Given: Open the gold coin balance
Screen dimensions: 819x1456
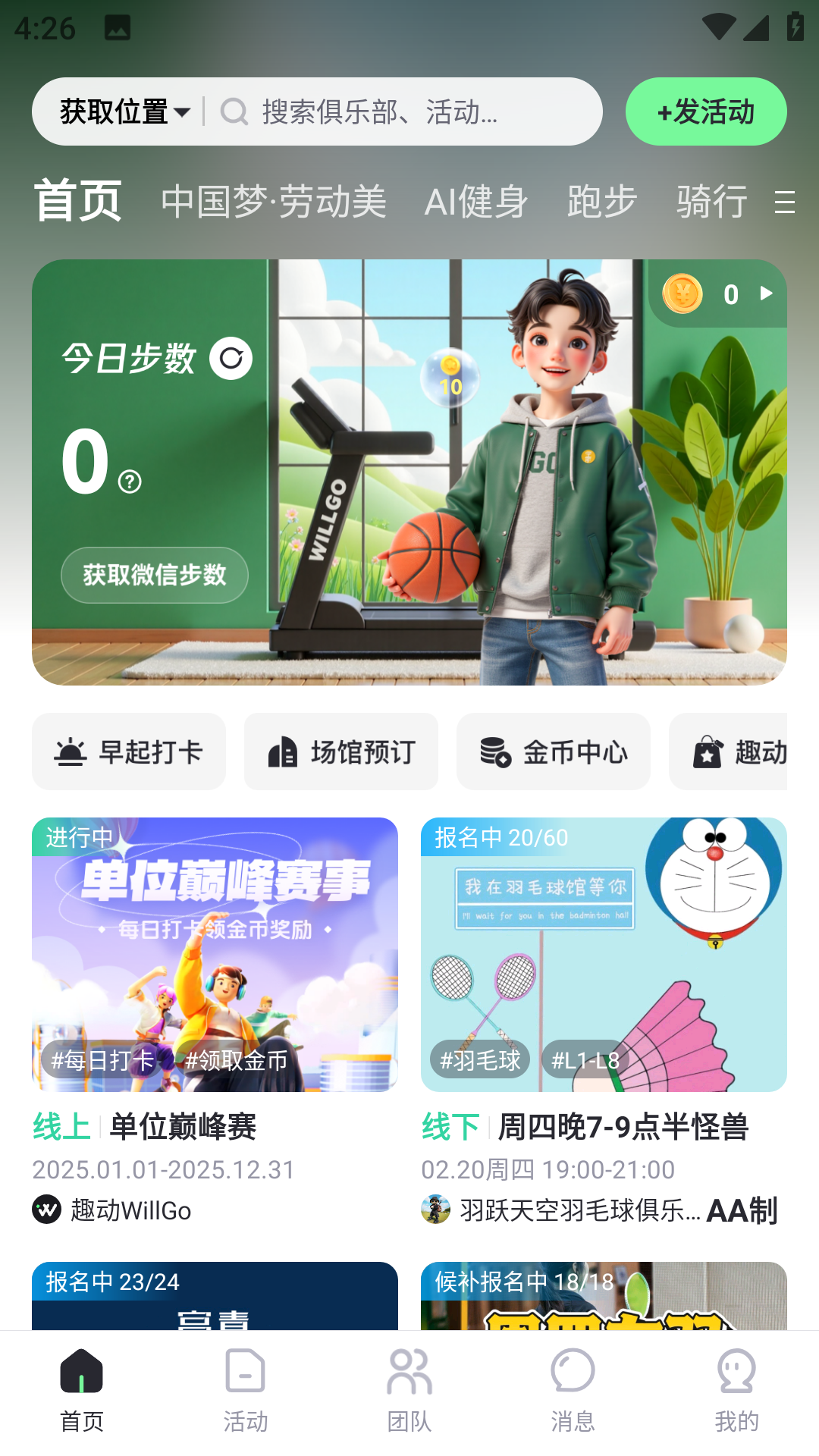Looking at the screenshot, I should [x=717, y=294].
